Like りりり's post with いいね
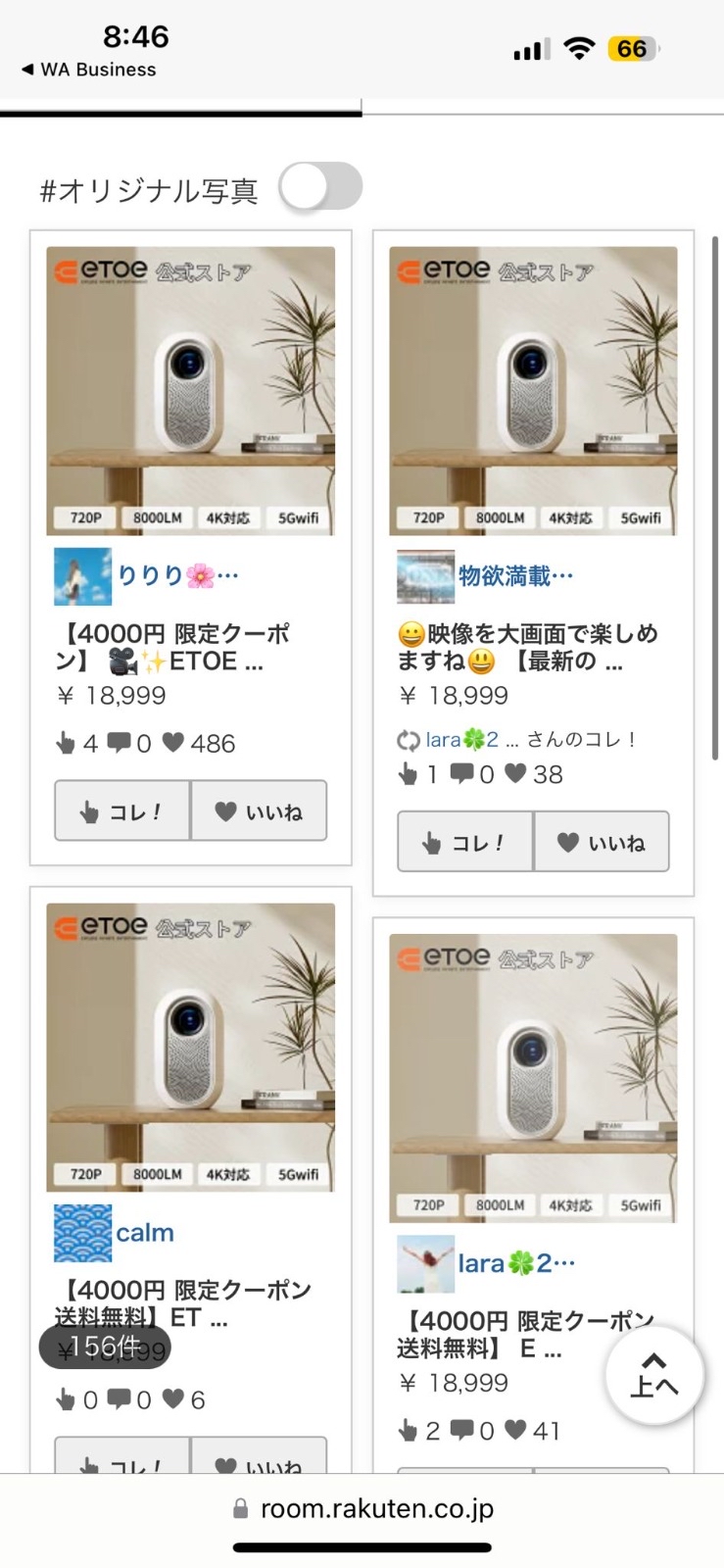 point(259,811)
